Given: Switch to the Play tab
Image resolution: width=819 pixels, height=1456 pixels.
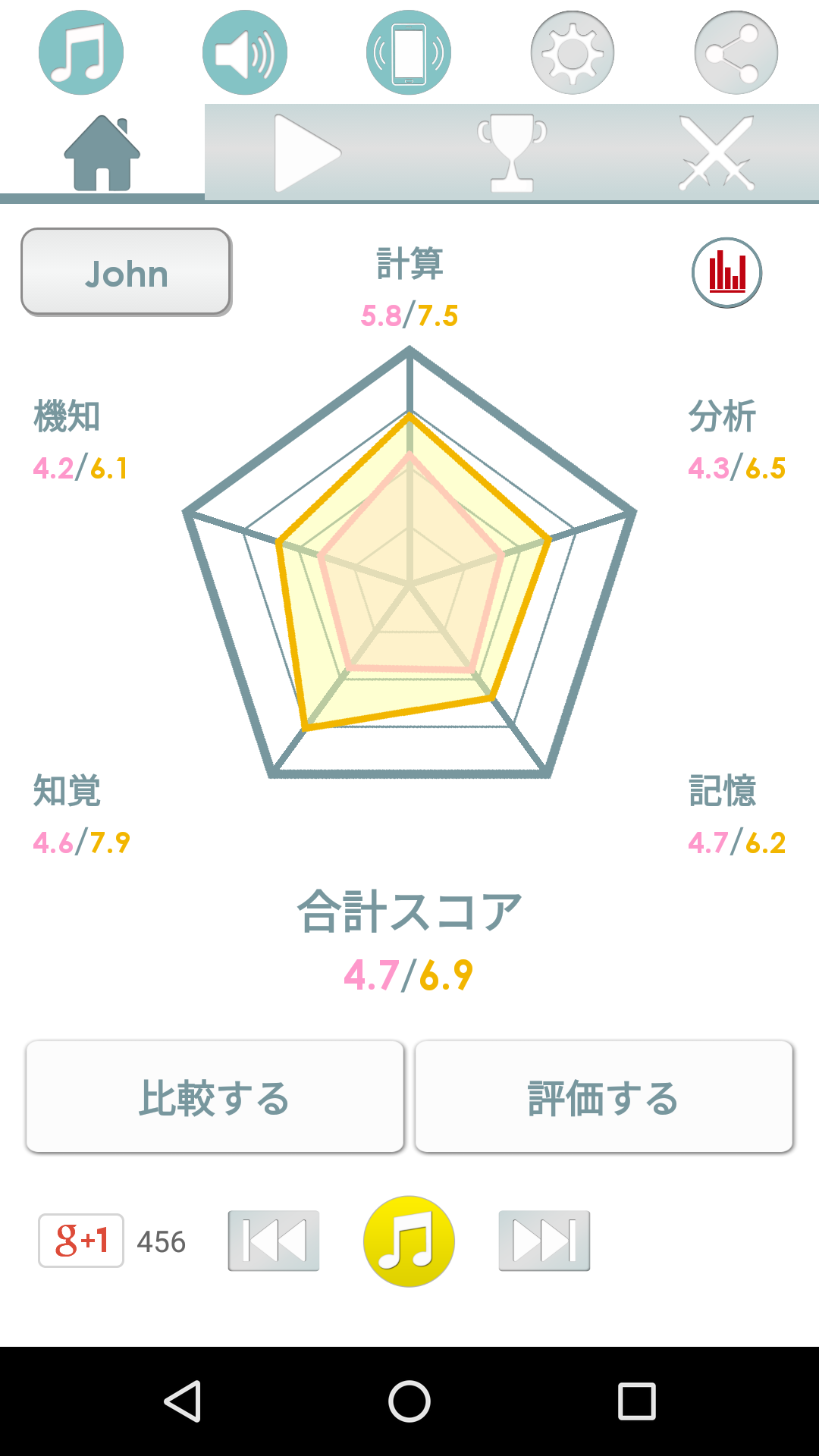Looking at the screenshot, I should tap(306, 153).
